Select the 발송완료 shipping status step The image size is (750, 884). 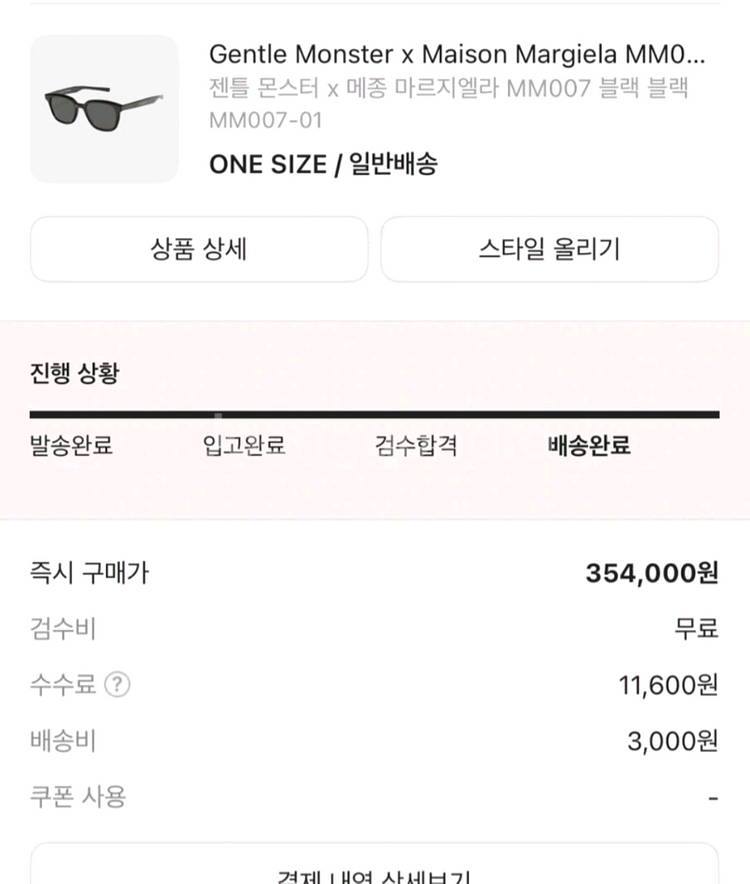coord(70,446)
